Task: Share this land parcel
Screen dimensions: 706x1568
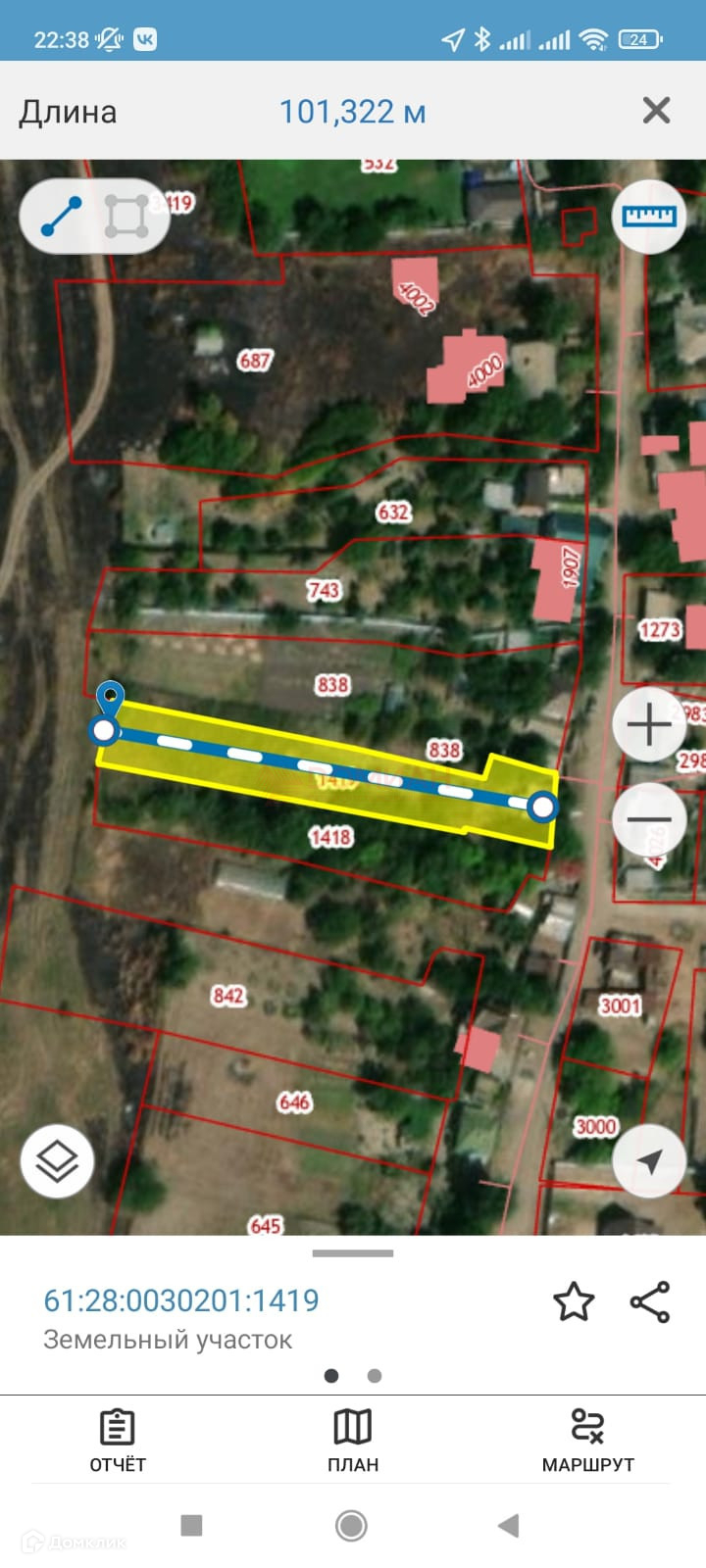Action: [650, 1301]
